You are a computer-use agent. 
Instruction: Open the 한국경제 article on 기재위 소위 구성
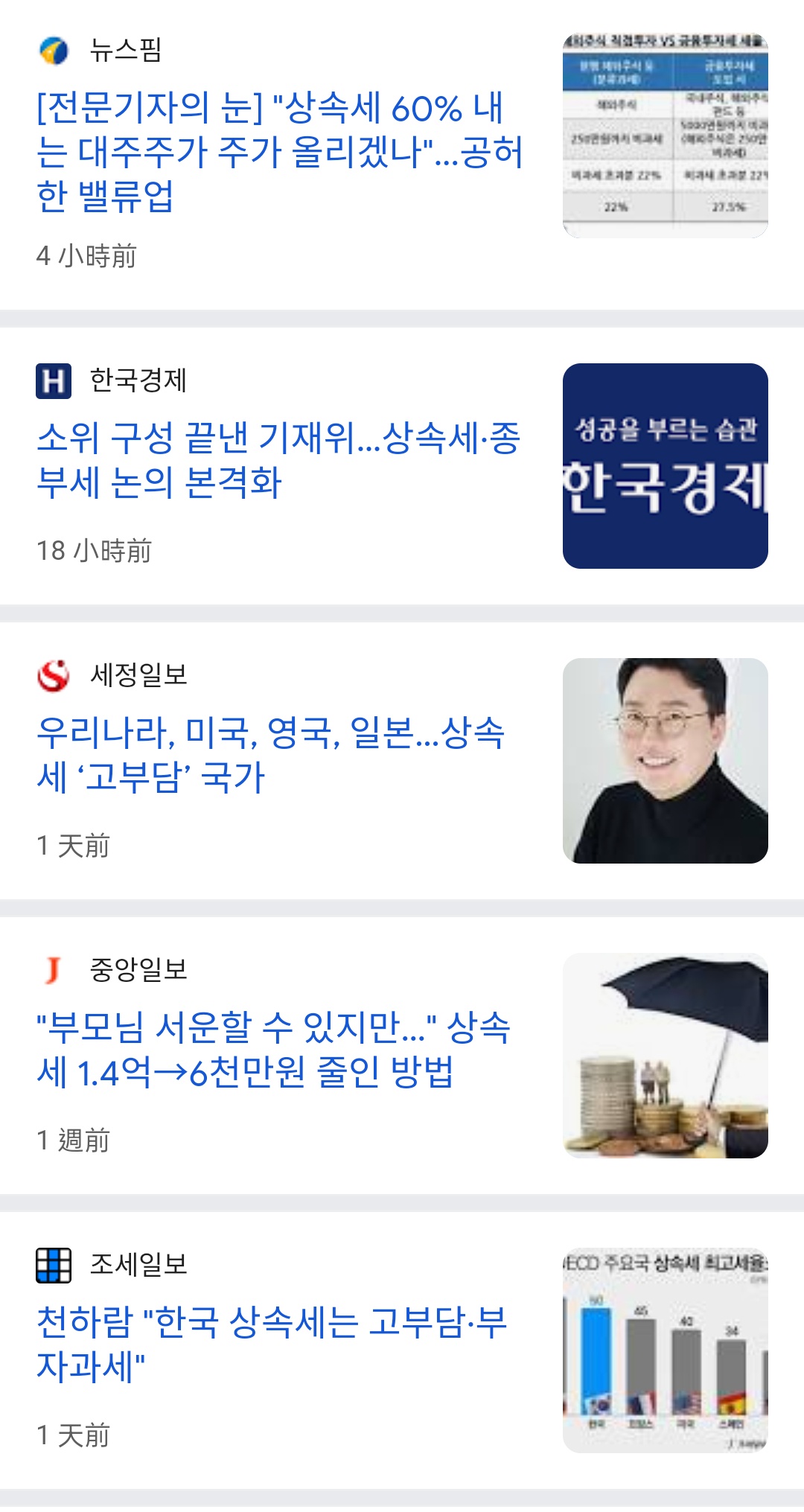click(x=278, y=459)
